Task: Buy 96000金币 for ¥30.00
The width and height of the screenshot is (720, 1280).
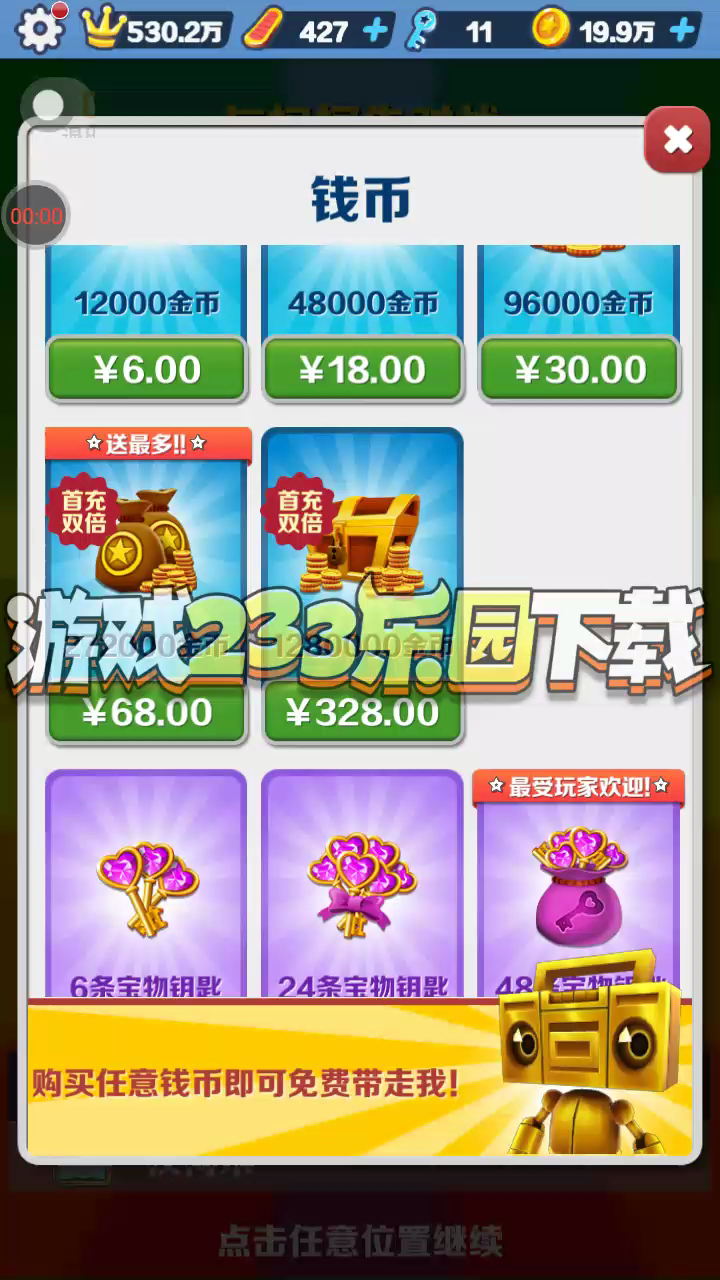Action: [x=579, y=370]
